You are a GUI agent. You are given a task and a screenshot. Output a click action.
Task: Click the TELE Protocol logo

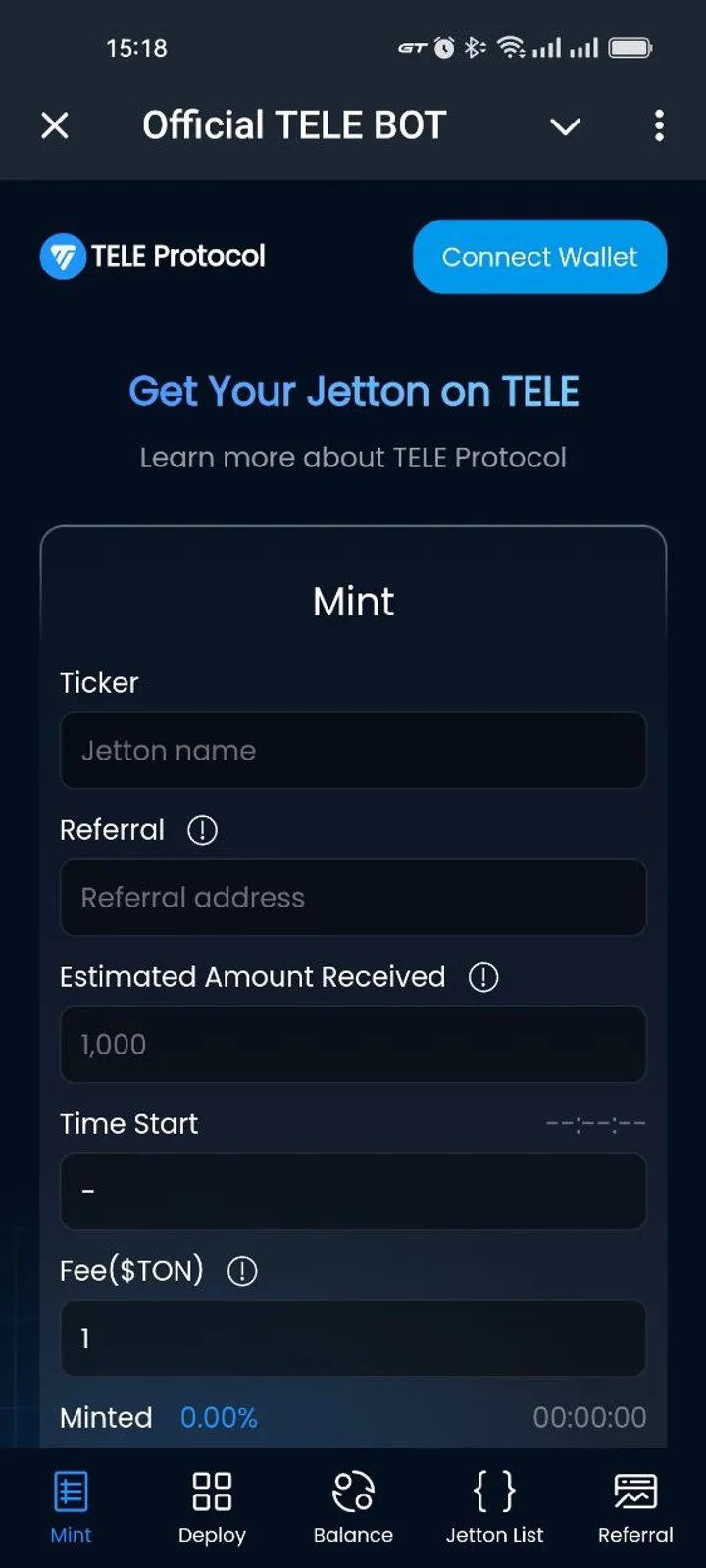(x=61, y=256)
